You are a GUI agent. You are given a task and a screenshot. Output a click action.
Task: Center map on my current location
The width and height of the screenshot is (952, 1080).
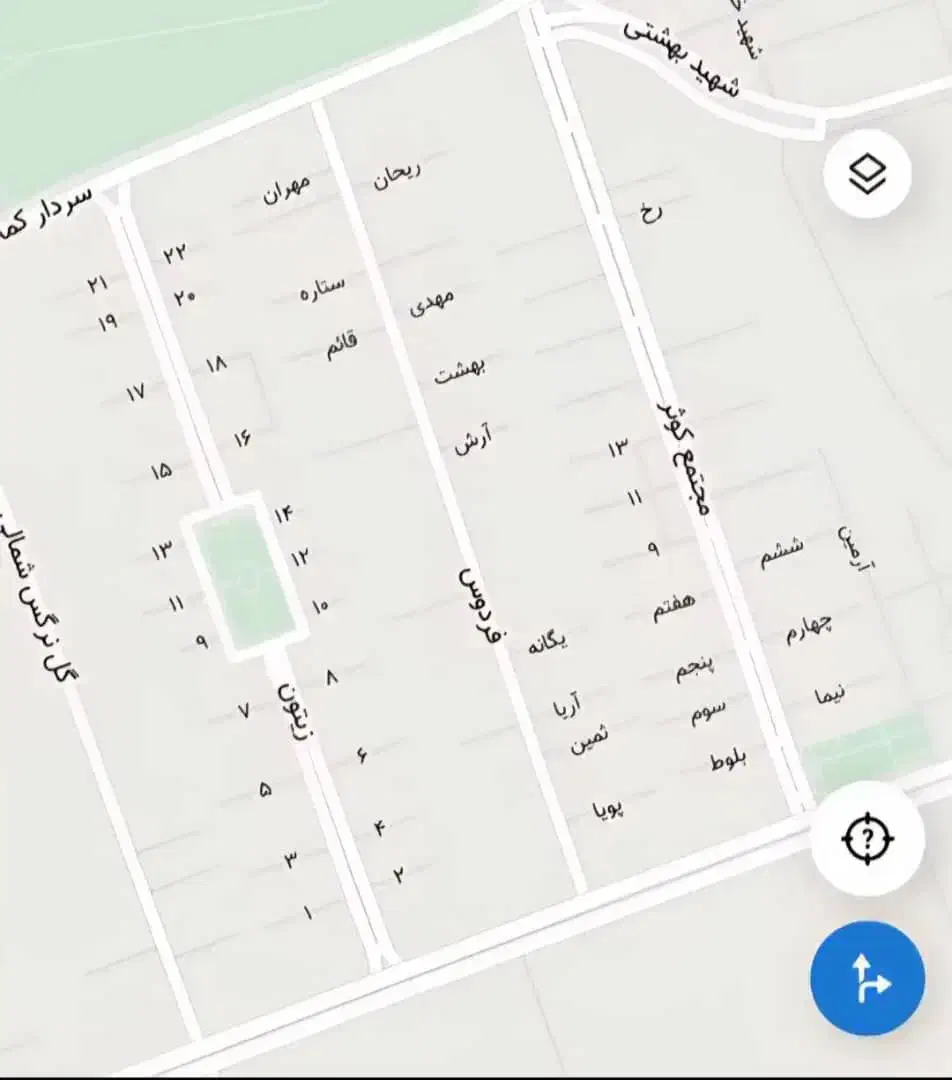pyautogui.click(x=867, y=838)
